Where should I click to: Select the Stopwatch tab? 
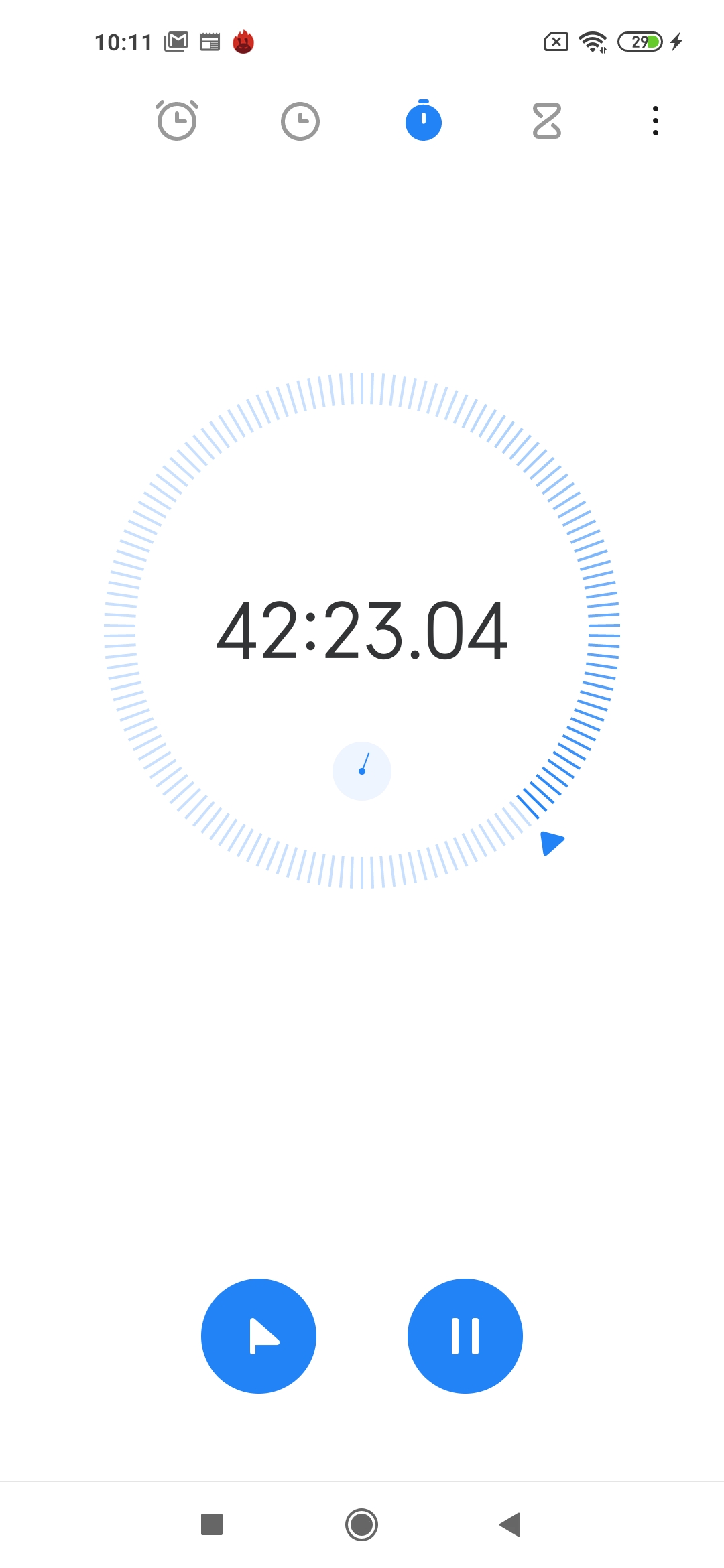pyautogui.click(x=424, y=121)
